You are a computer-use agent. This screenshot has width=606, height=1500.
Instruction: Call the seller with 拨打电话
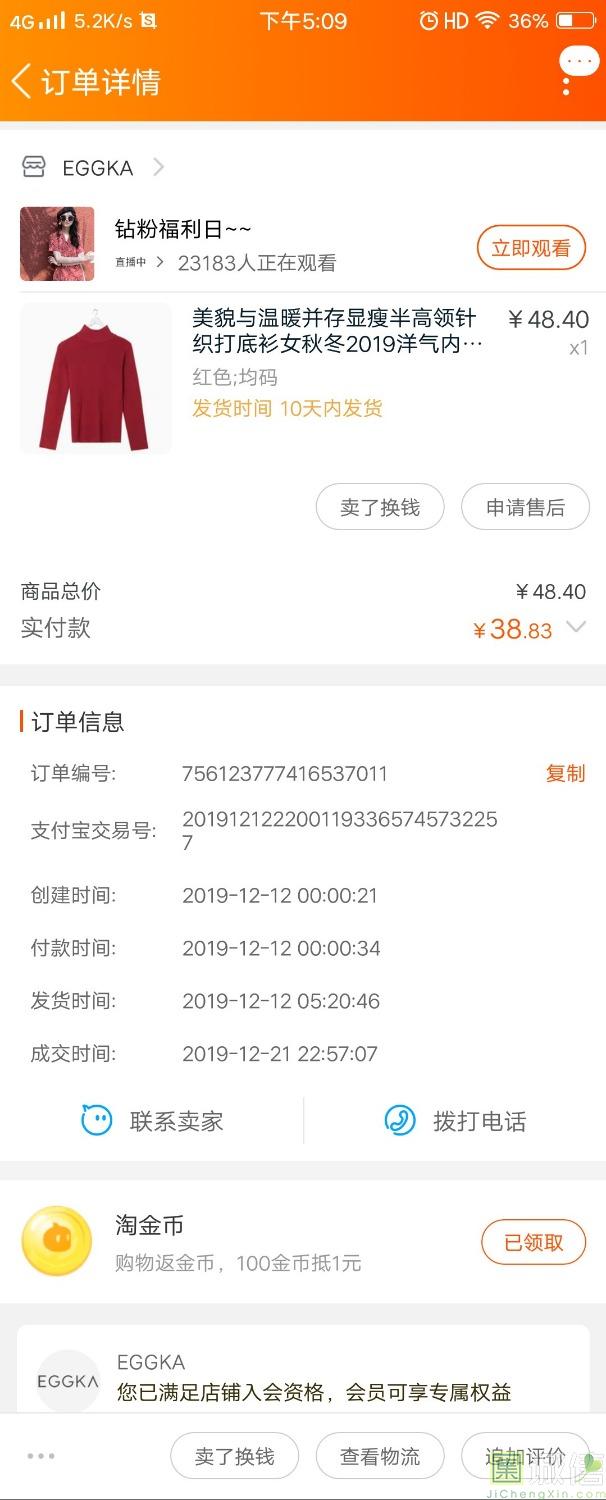[x=455, y=1121]
